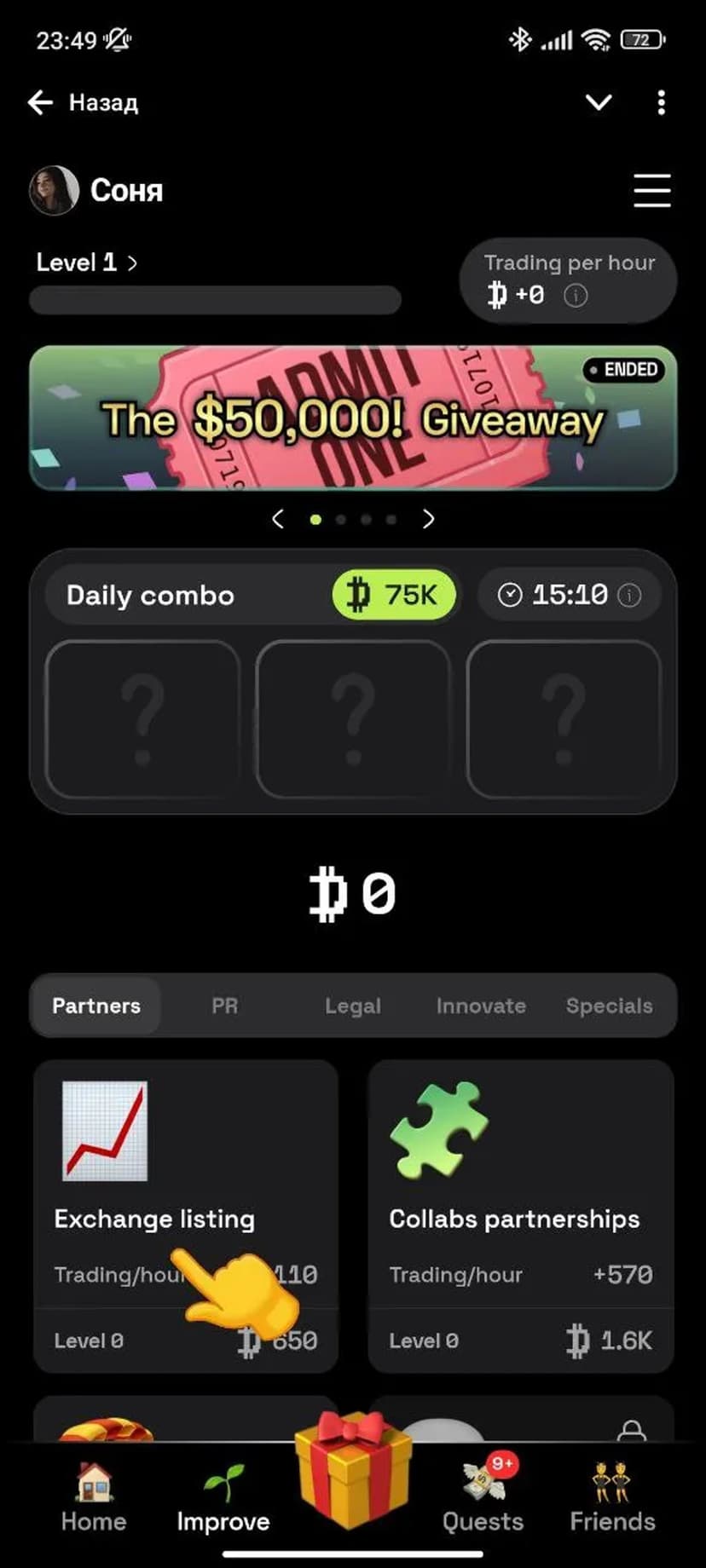Go to next banner with right arrow

coord(428,519)
